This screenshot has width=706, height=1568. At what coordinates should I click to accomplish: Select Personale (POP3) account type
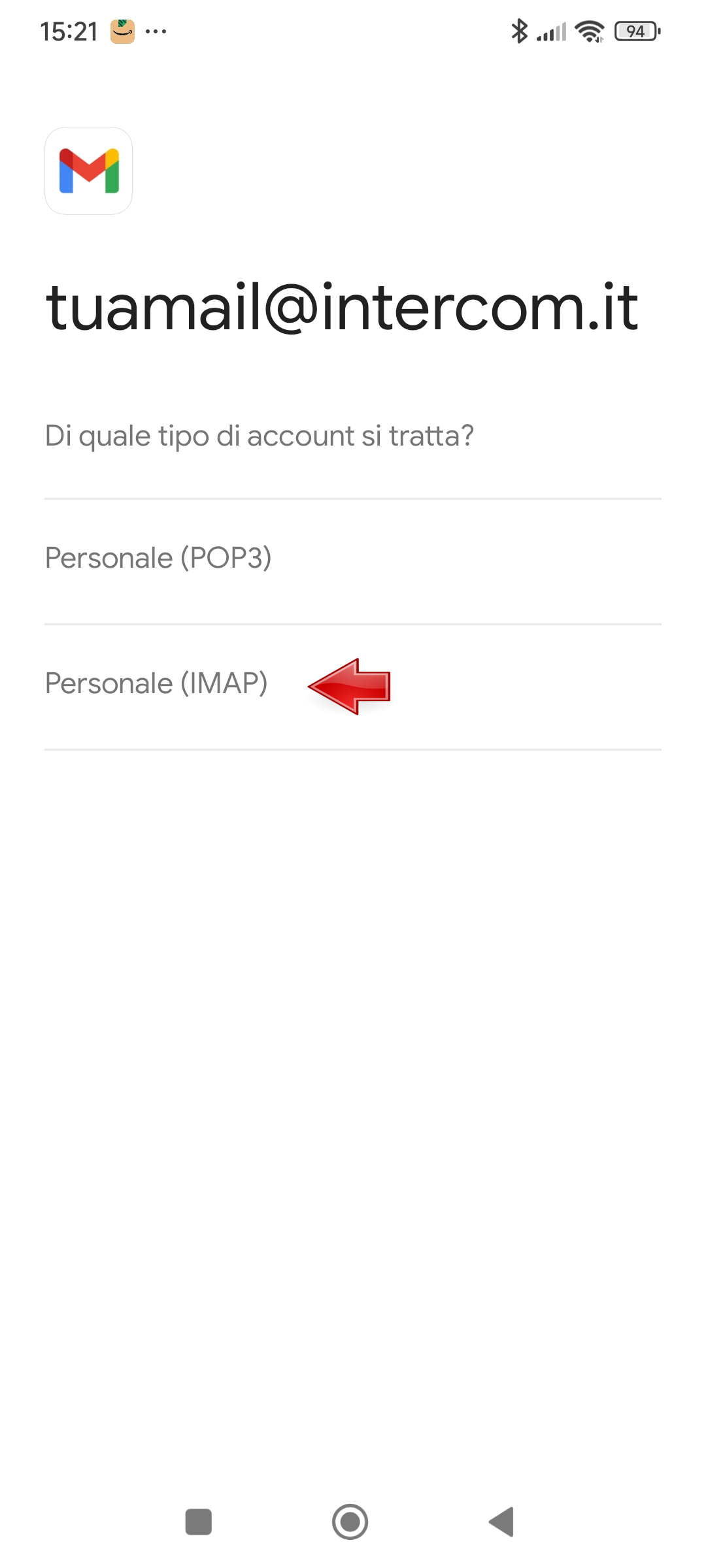(158, 559)
